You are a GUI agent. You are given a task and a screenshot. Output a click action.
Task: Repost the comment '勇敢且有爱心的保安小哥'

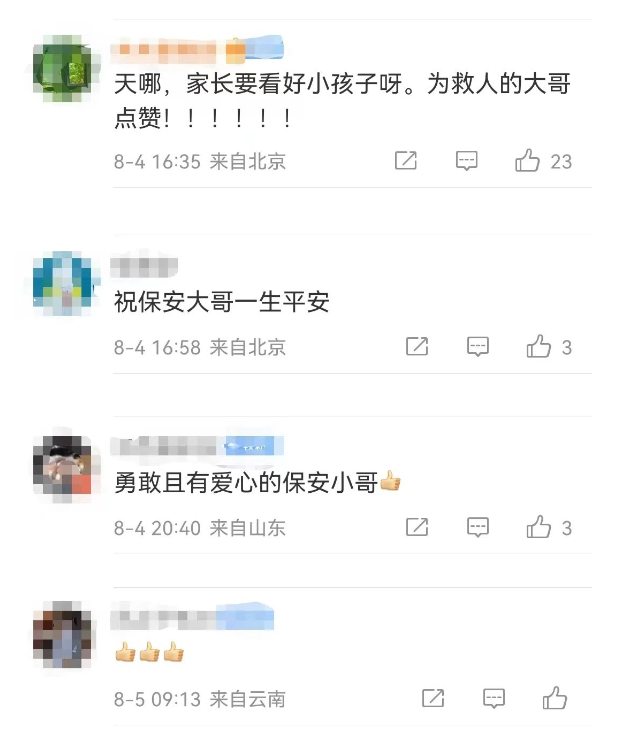[417, 527]
